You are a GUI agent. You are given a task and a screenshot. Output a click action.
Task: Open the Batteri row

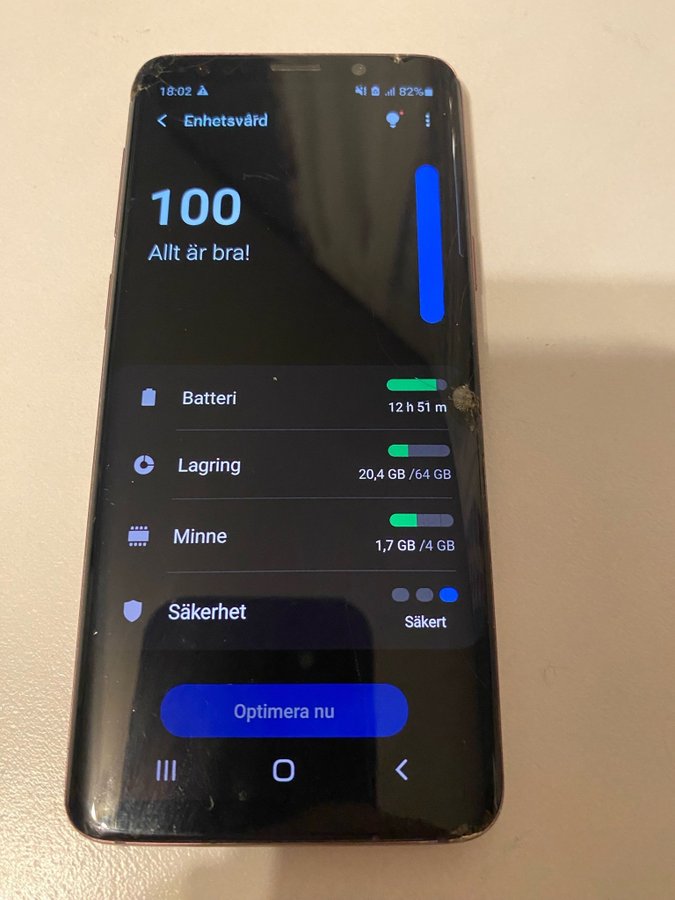coord(290,398)
